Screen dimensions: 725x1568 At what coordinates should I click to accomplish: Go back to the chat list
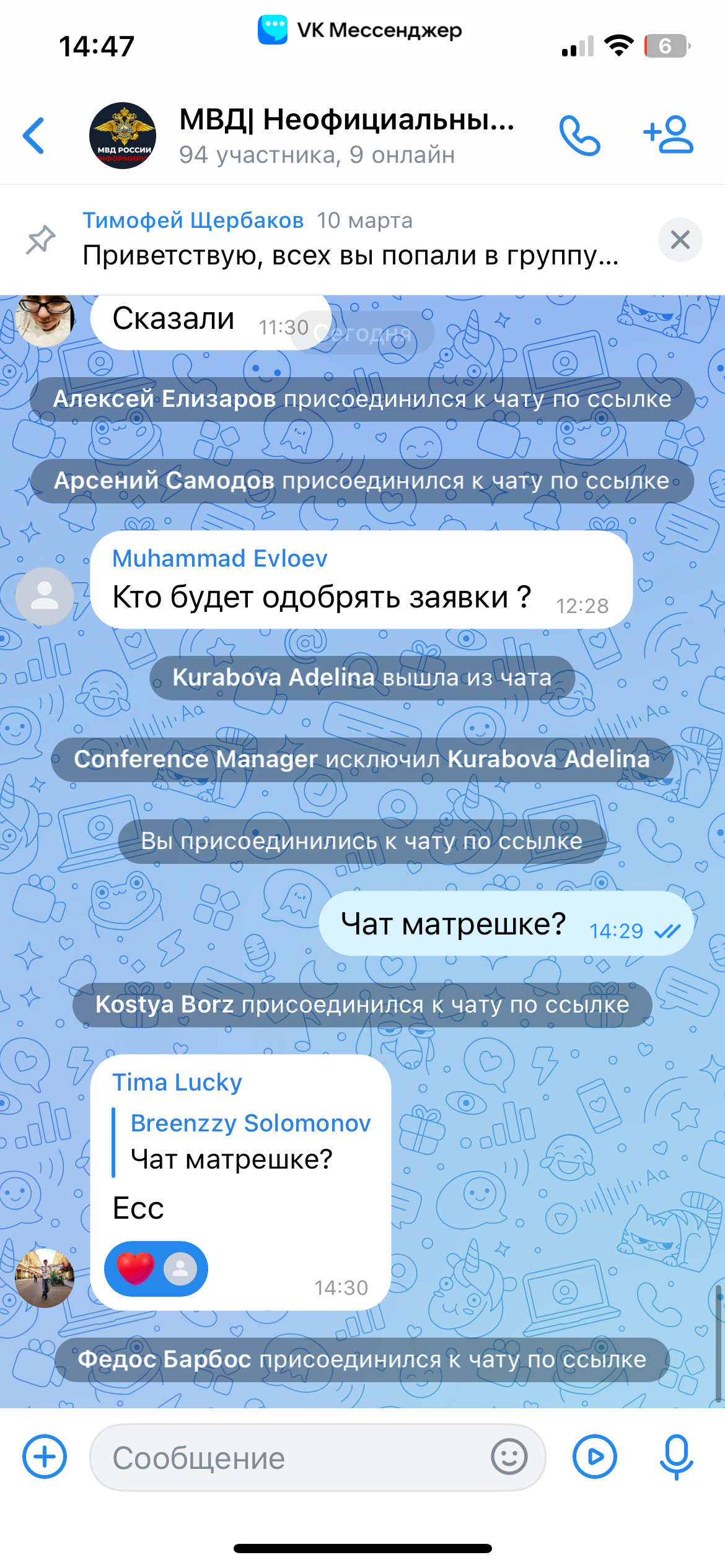(x=34, y=135)
